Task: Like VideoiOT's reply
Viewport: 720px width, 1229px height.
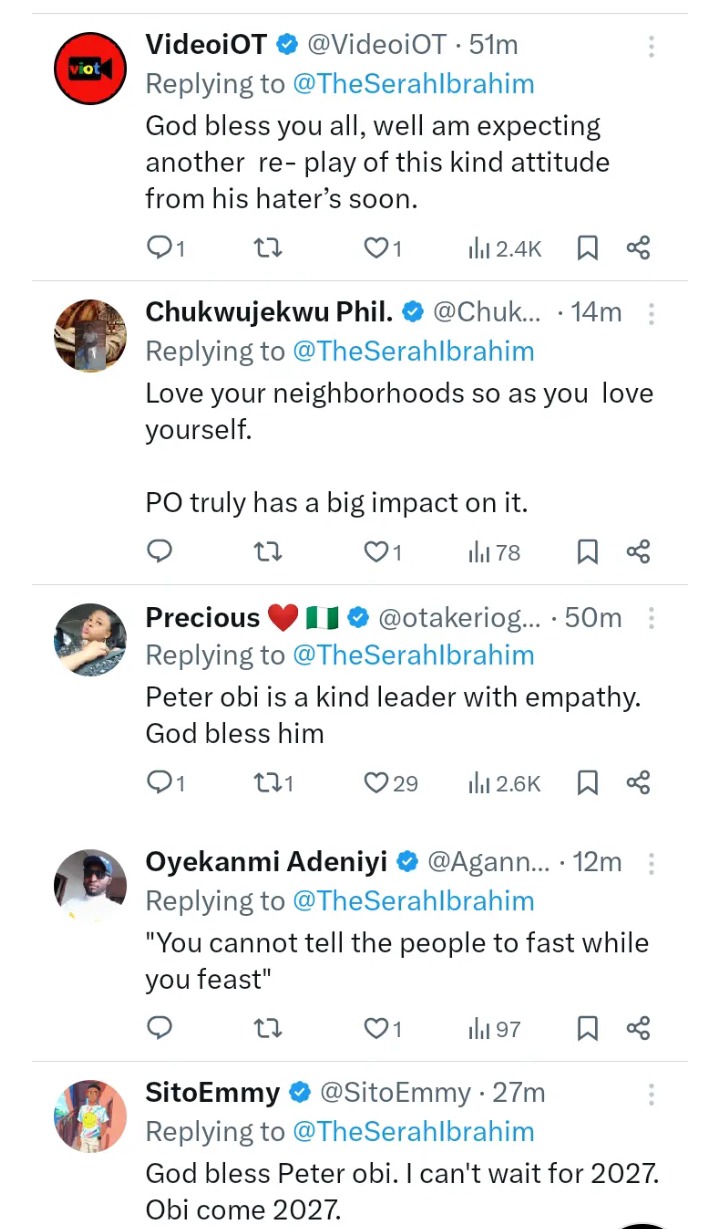Action: 382,248
